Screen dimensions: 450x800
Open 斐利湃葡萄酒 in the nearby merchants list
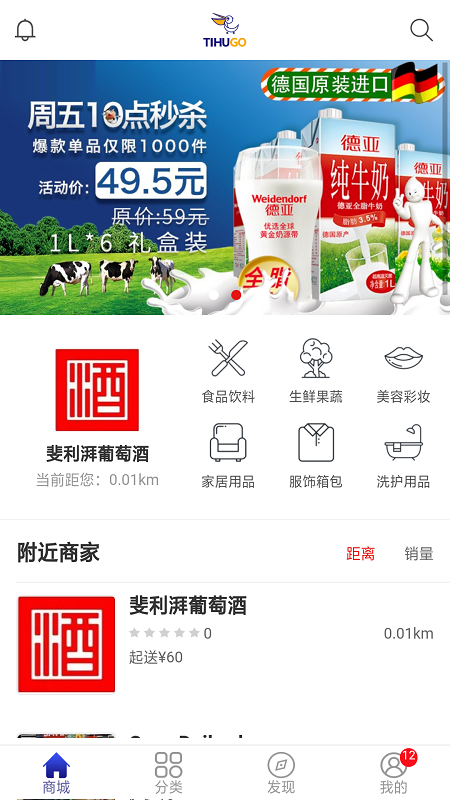(225, 645)
